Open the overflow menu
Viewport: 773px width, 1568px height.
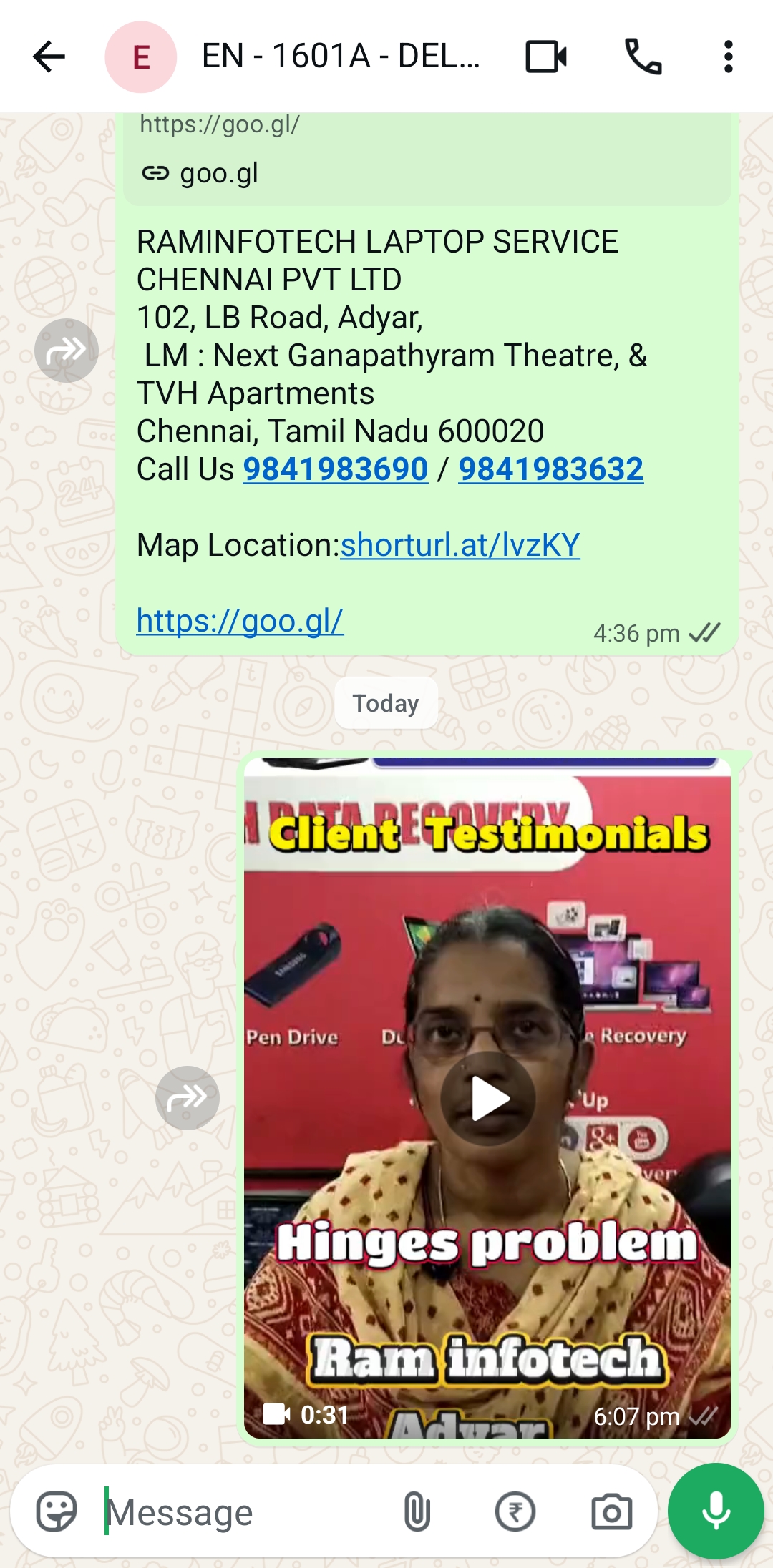(728, 57)
